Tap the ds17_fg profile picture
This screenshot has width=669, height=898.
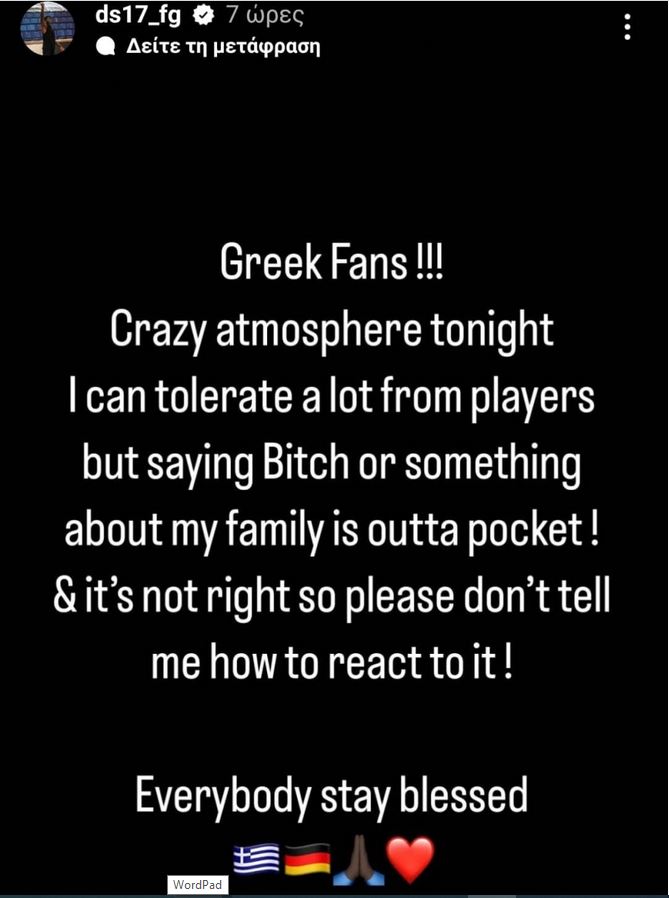point(47,27)
